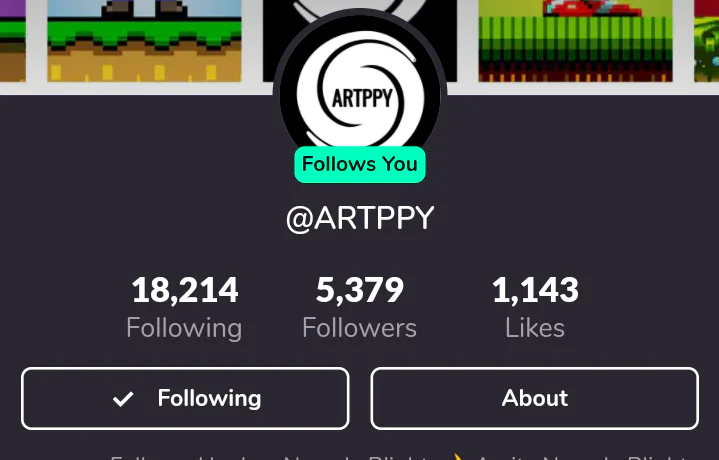View the 18,214 Following list
The image size is (719, 460).
184,308
